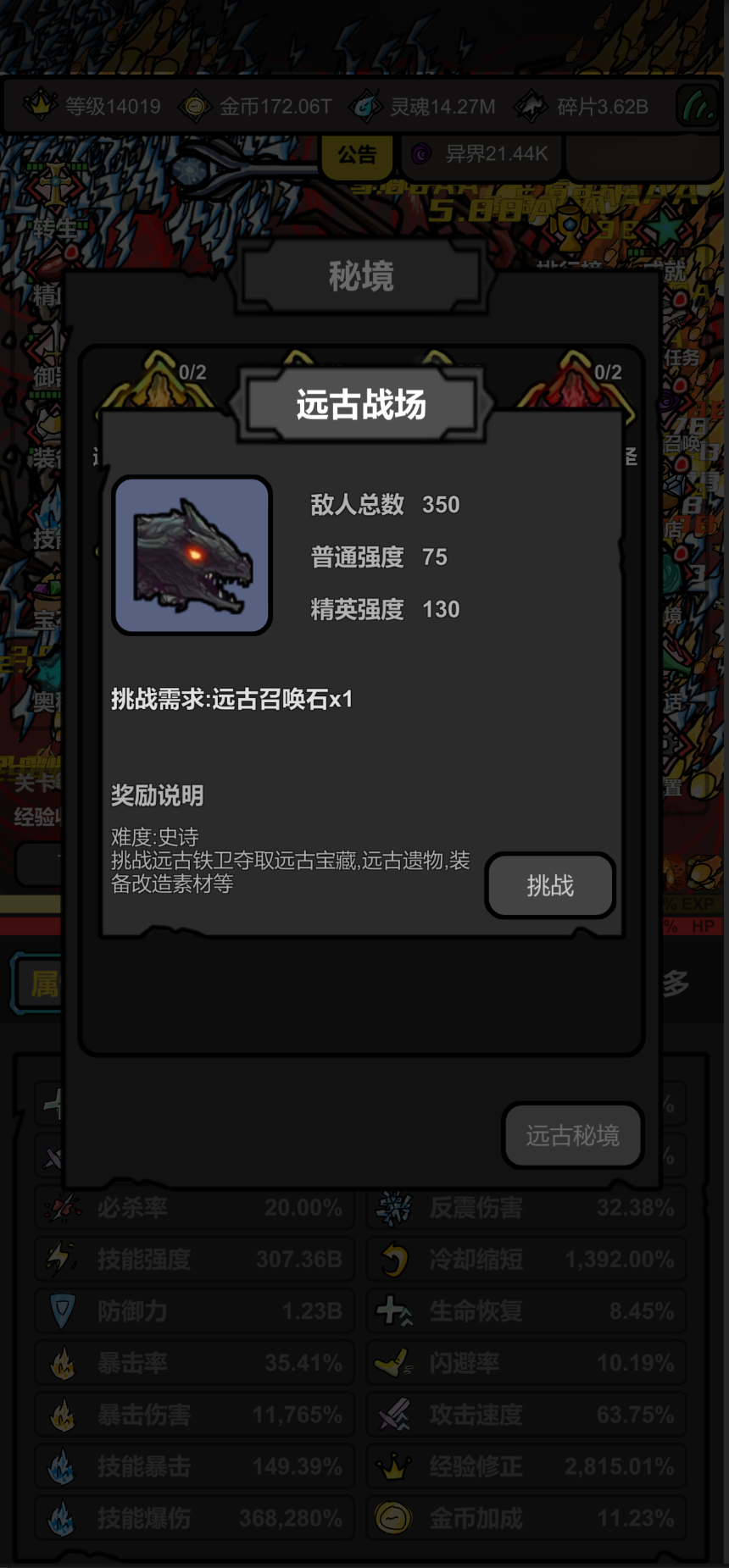This screenshot has height=1568, width=729.
Task: Tap the gold coin icon next to 172.06T
Action: click(x=196, y=106)
